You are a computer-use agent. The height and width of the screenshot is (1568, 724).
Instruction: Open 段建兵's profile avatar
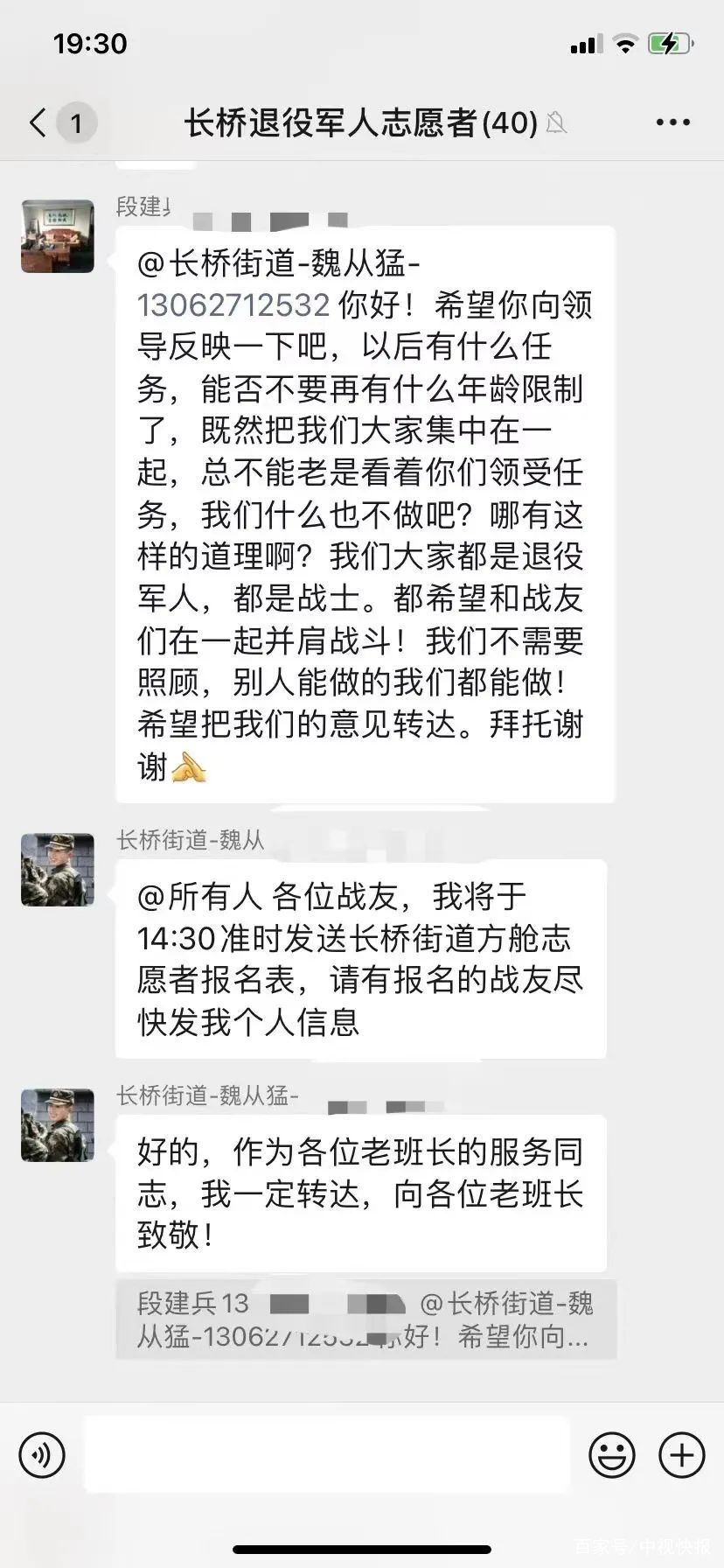pos(58,236)
